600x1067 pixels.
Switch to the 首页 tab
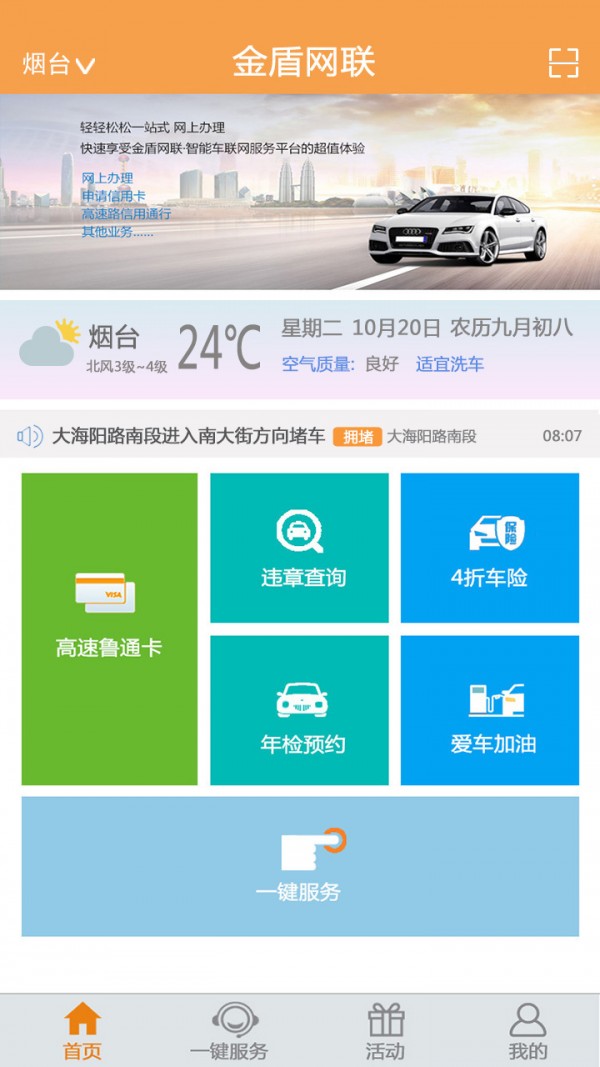[83, 1031]
